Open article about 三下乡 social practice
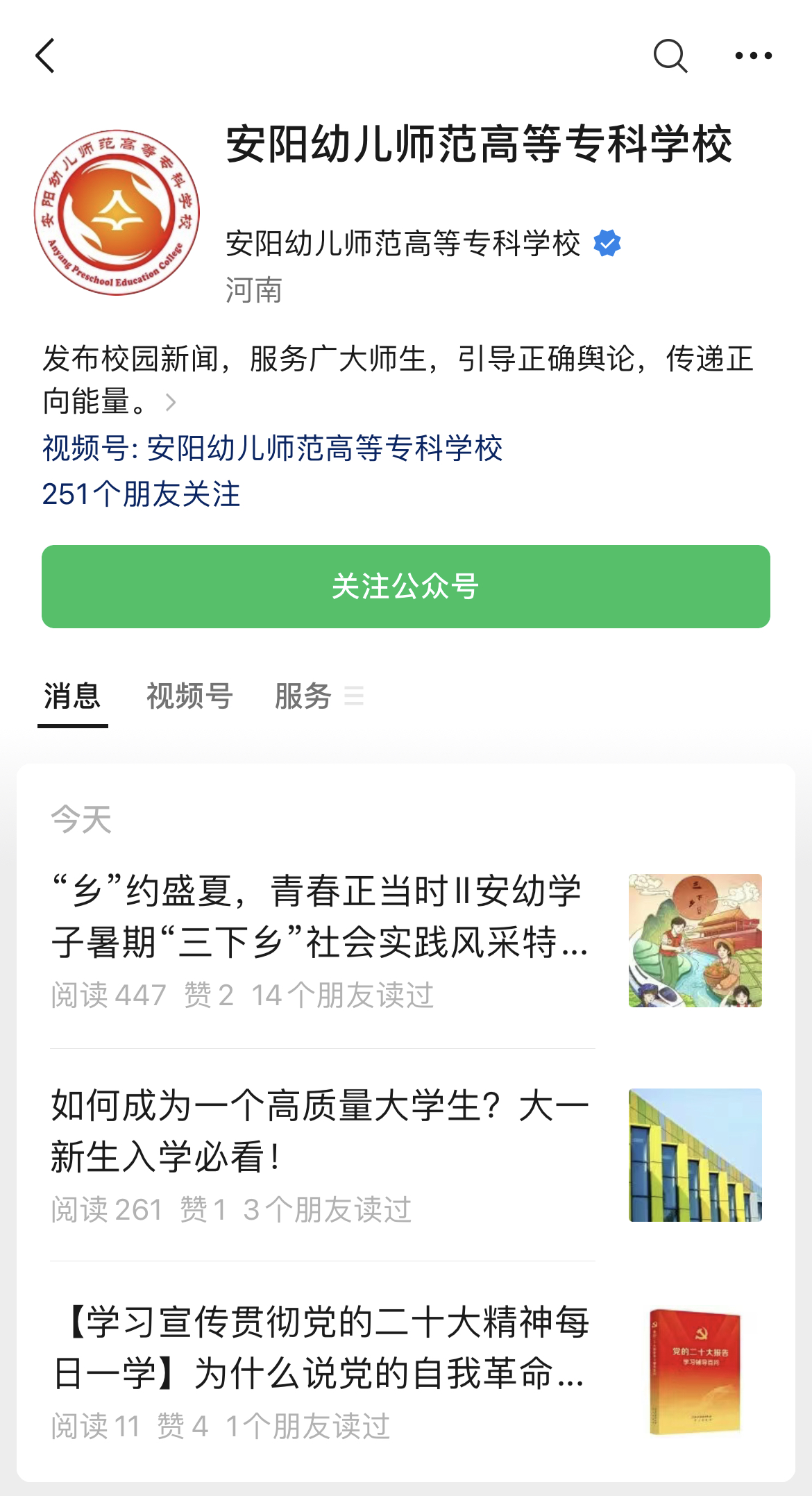Screen dimensions: 812x1496 [x=321, y=916]
